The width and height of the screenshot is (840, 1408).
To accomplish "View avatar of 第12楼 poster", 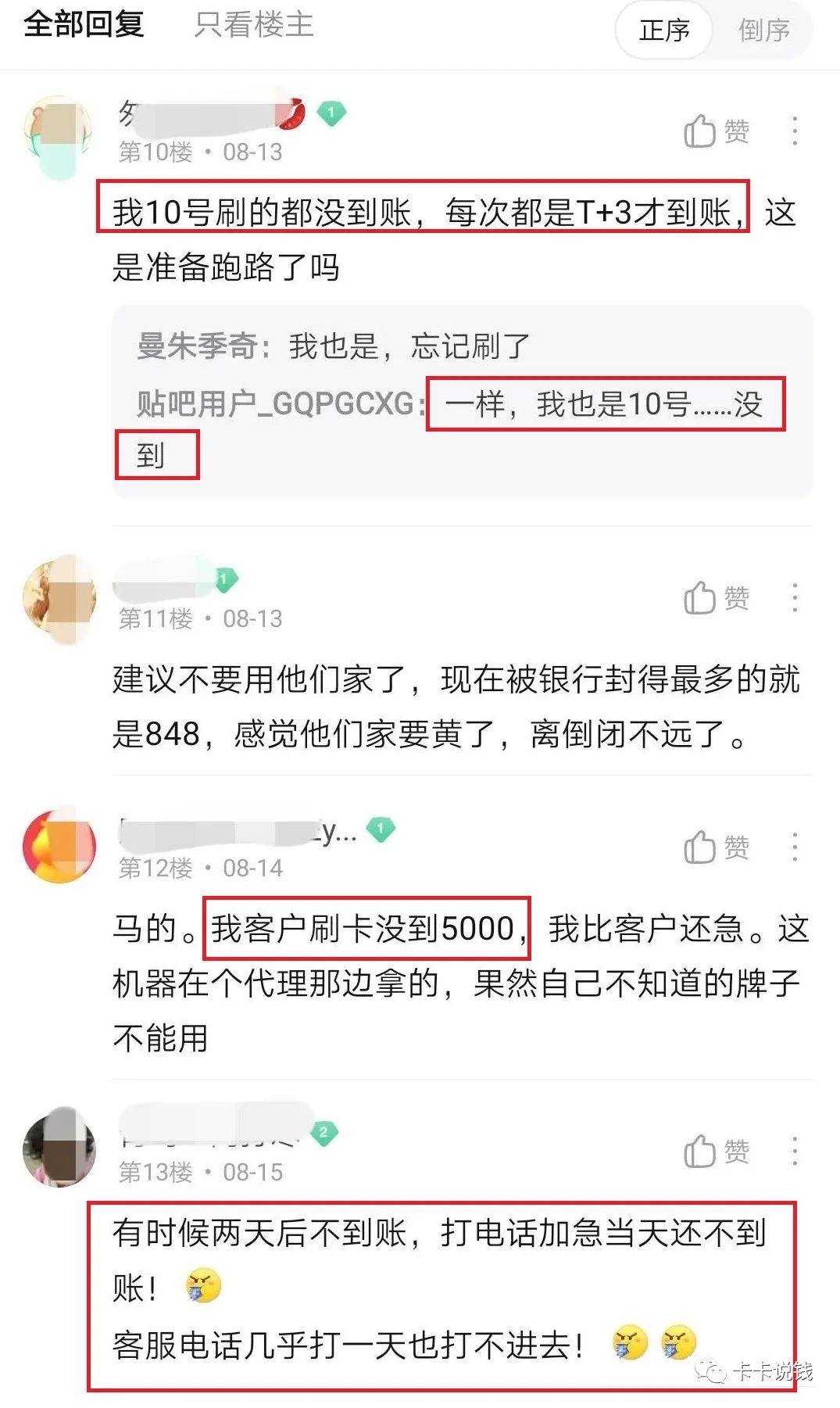I will (59, 847).
